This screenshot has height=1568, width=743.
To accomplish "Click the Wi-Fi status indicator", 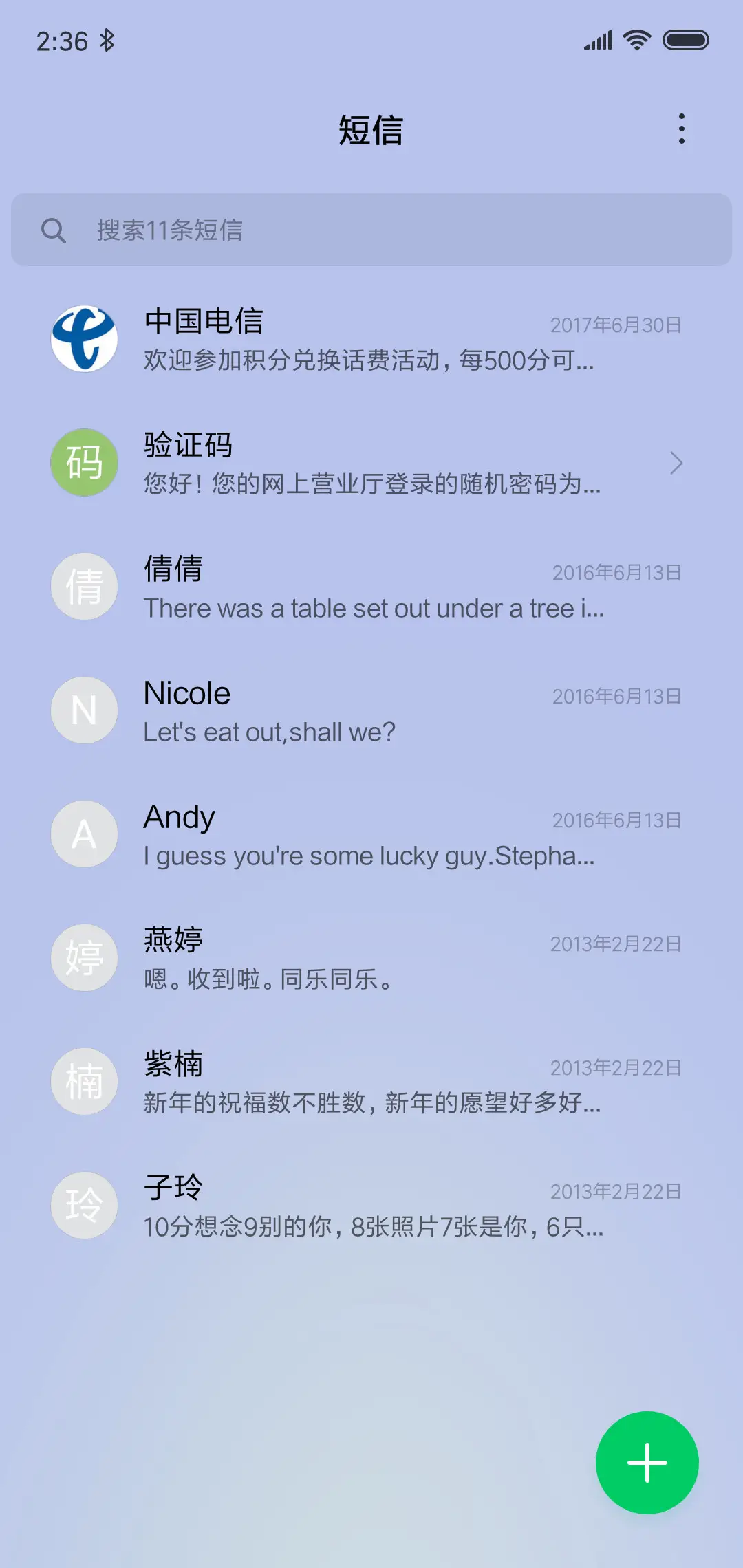I will click(634, 40).
